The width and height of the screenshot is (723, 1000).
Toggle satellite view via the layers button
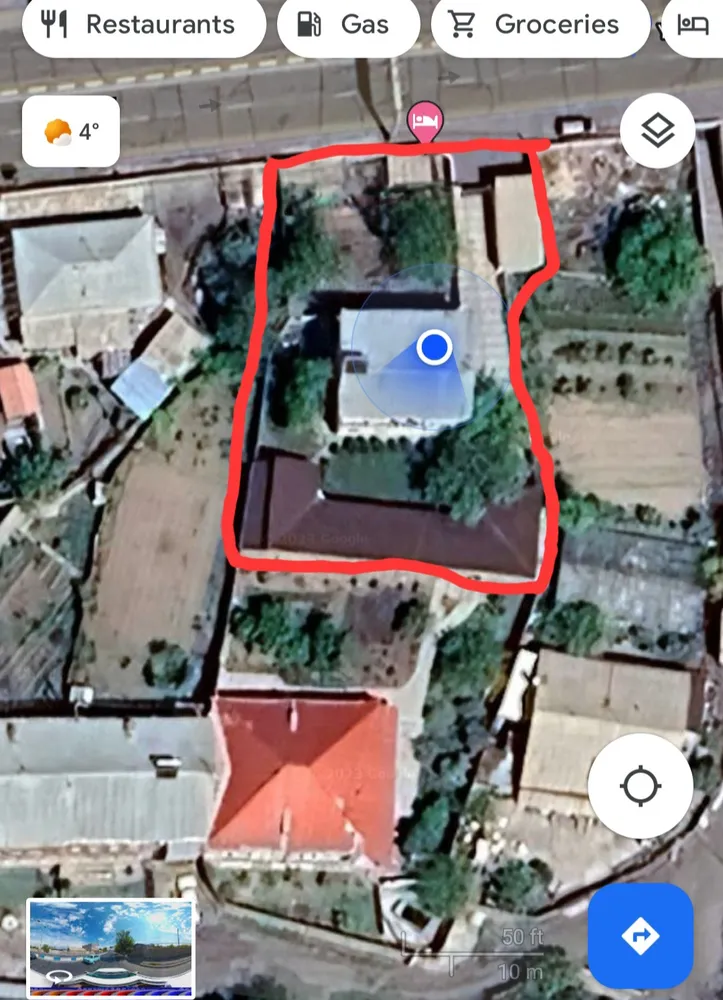point(657,130)
